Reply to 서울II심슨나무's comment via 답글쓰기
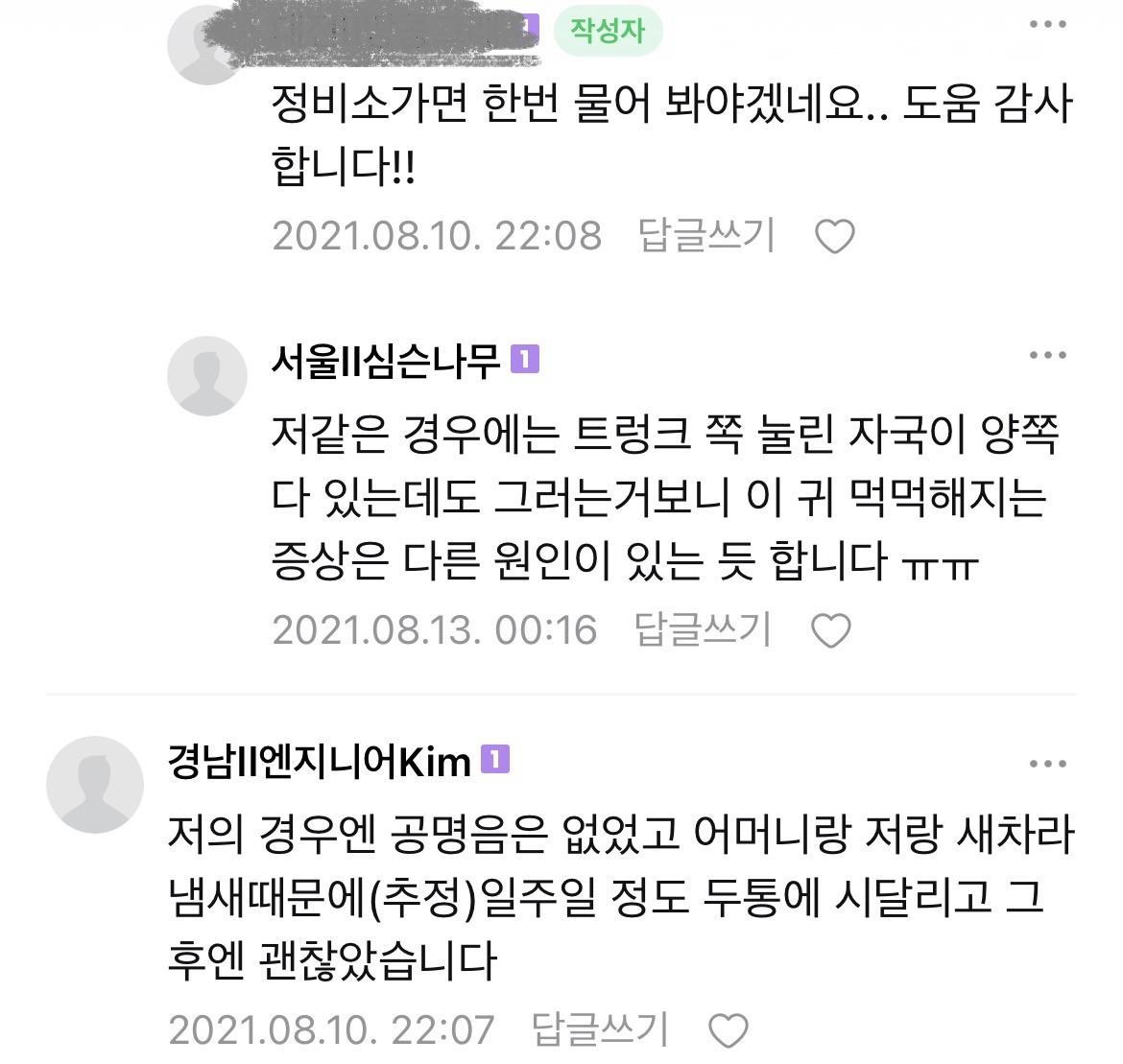 [x=704, y=629]
